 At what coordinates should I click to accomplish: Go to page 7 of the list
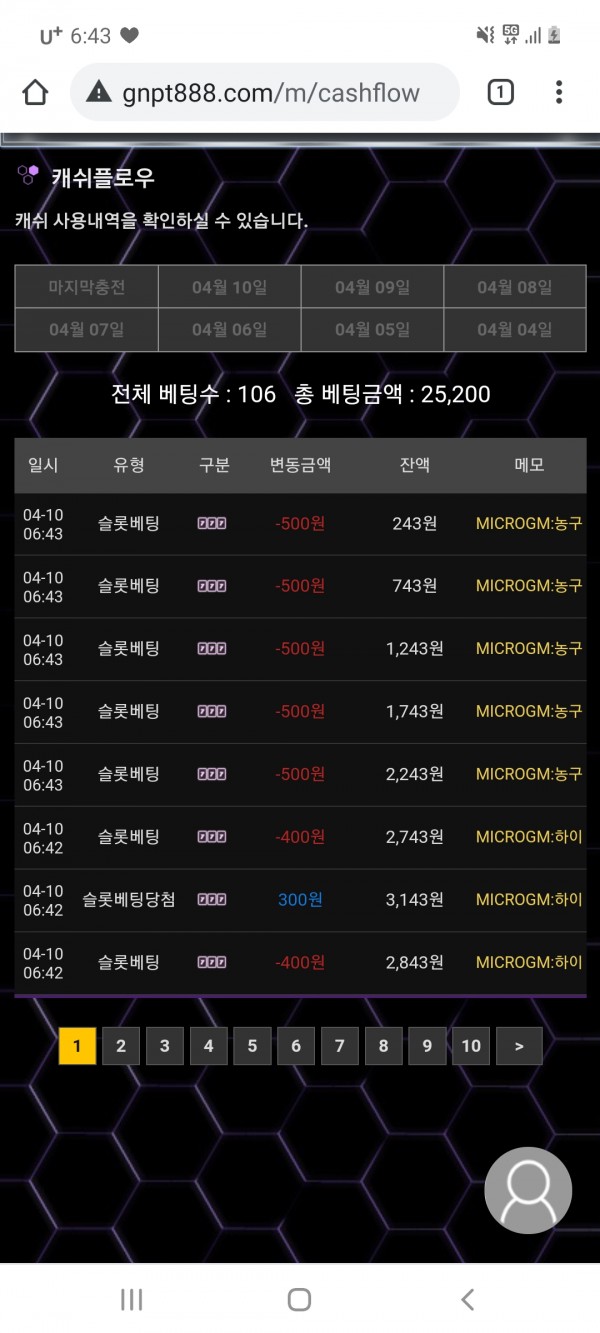[x=339, y=1046]
